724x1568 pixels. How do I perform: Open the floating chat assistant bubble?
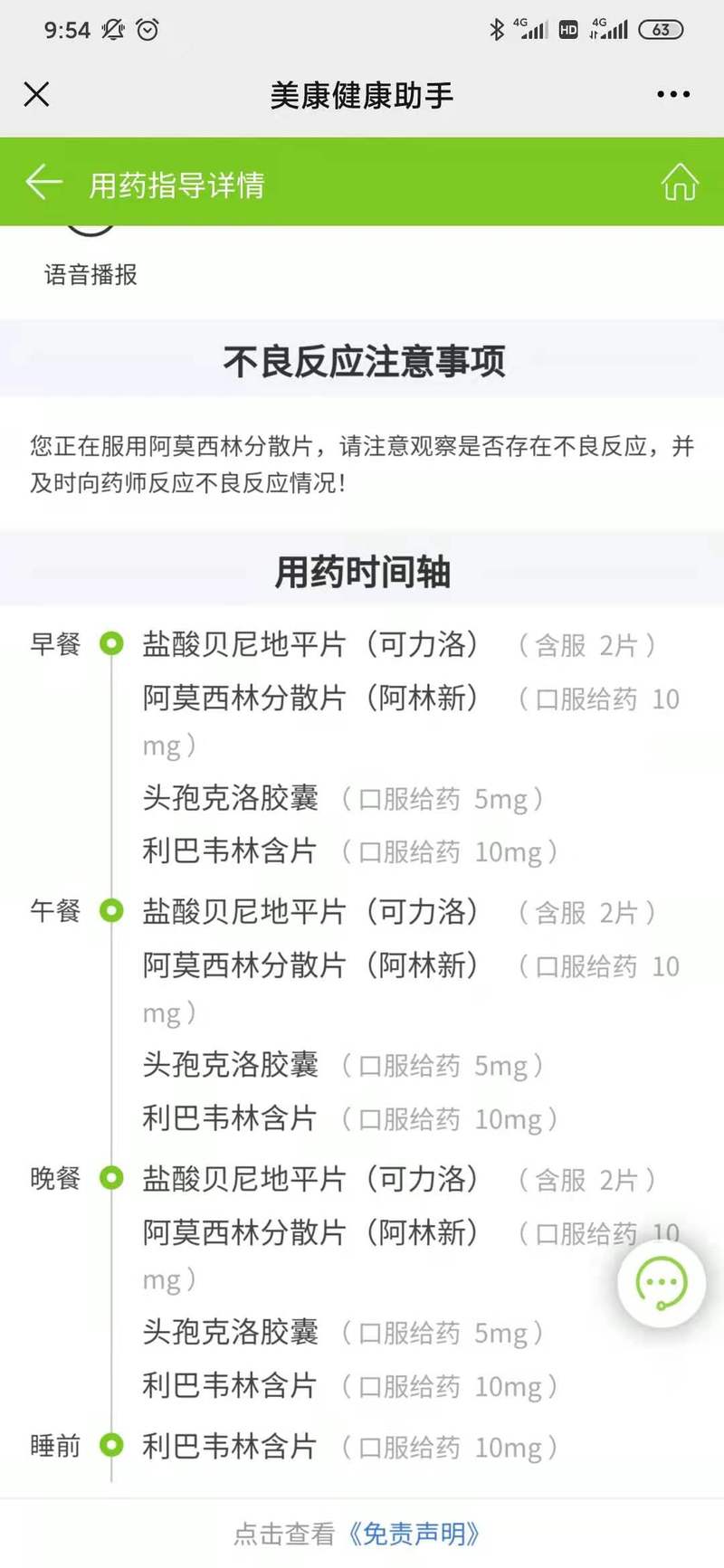pos(662,1283)
